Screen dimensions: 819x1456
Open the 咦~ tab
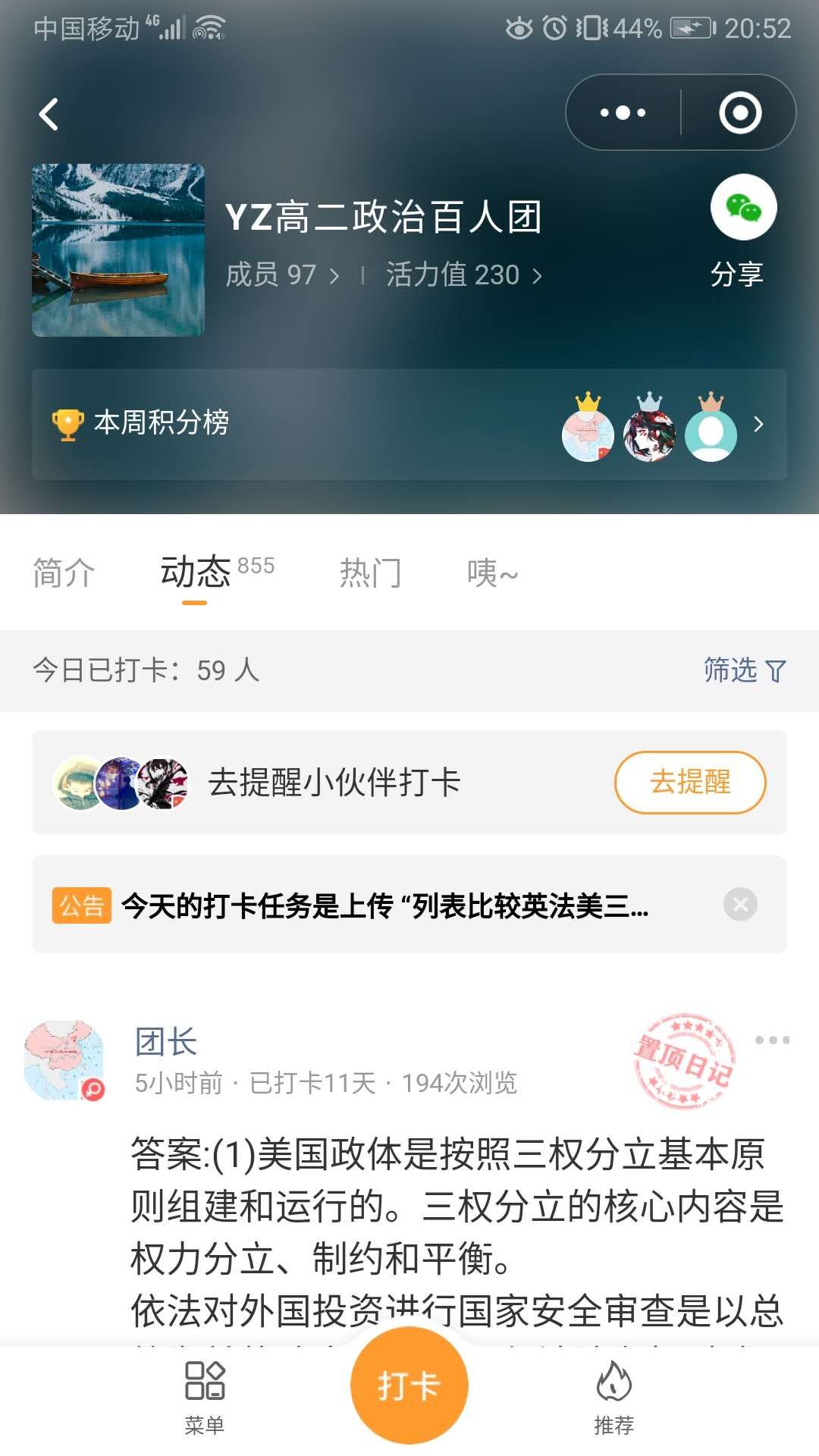pyautogui.click(x=492, y=573)
